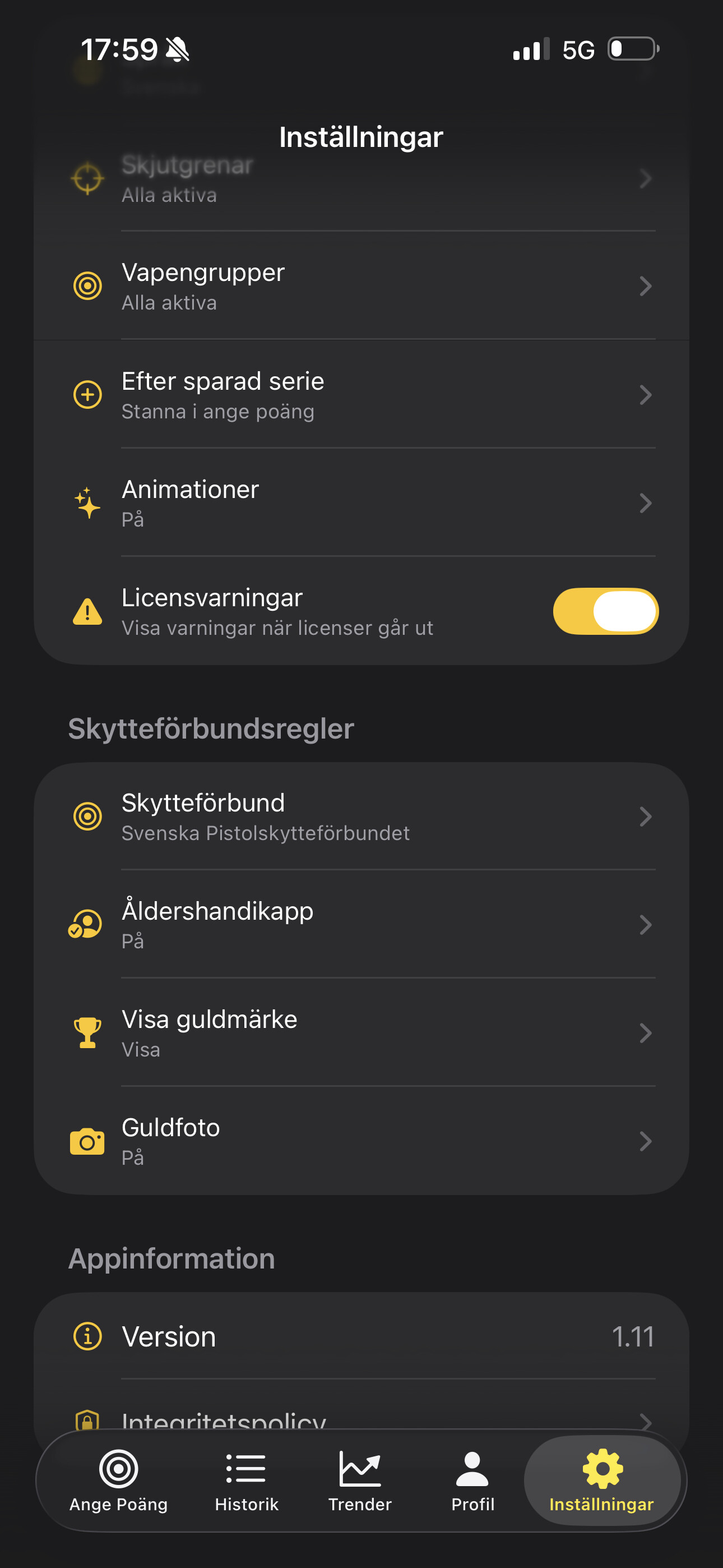
Task: View the Trender tab
Action: tap(360, 1481)
